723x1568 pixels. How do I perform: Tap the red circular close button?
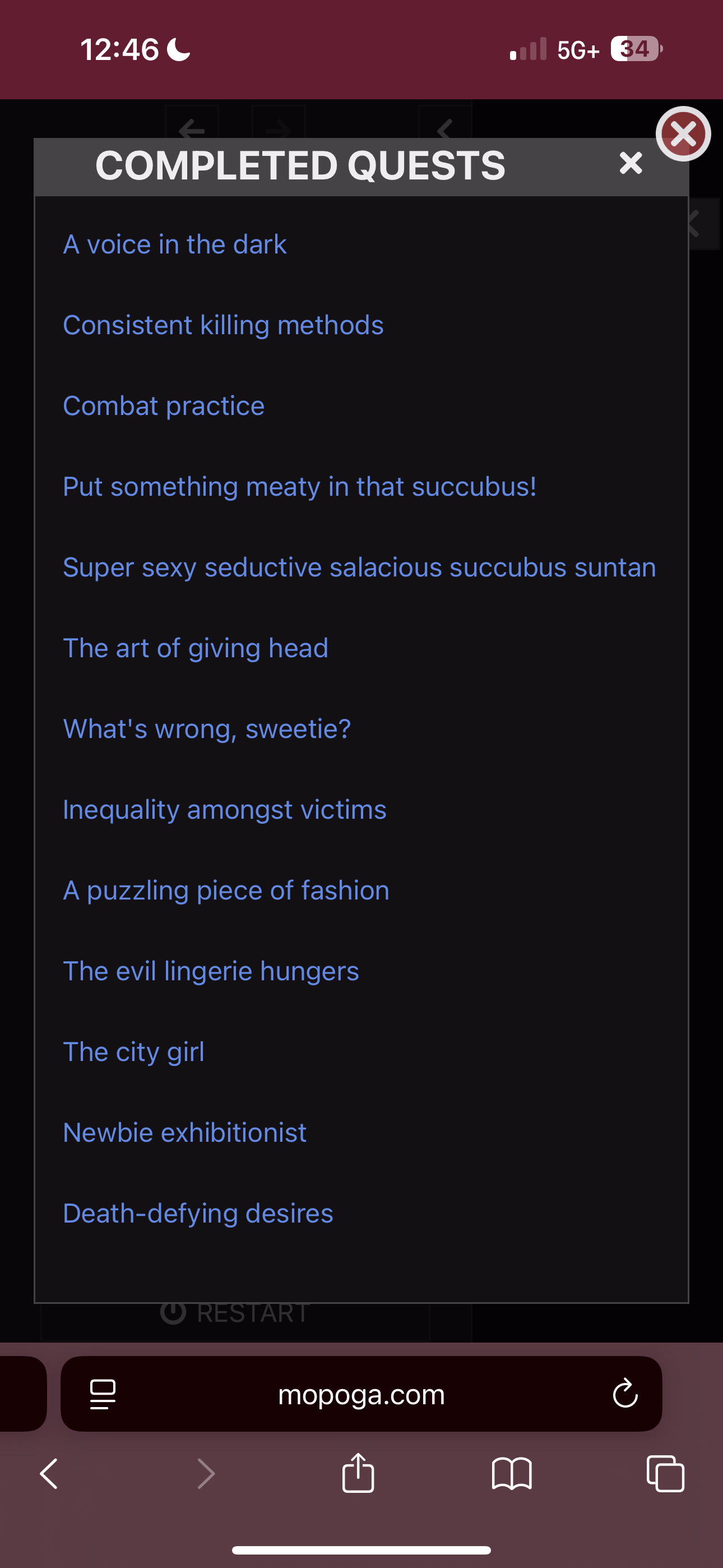tap(683, 134)
